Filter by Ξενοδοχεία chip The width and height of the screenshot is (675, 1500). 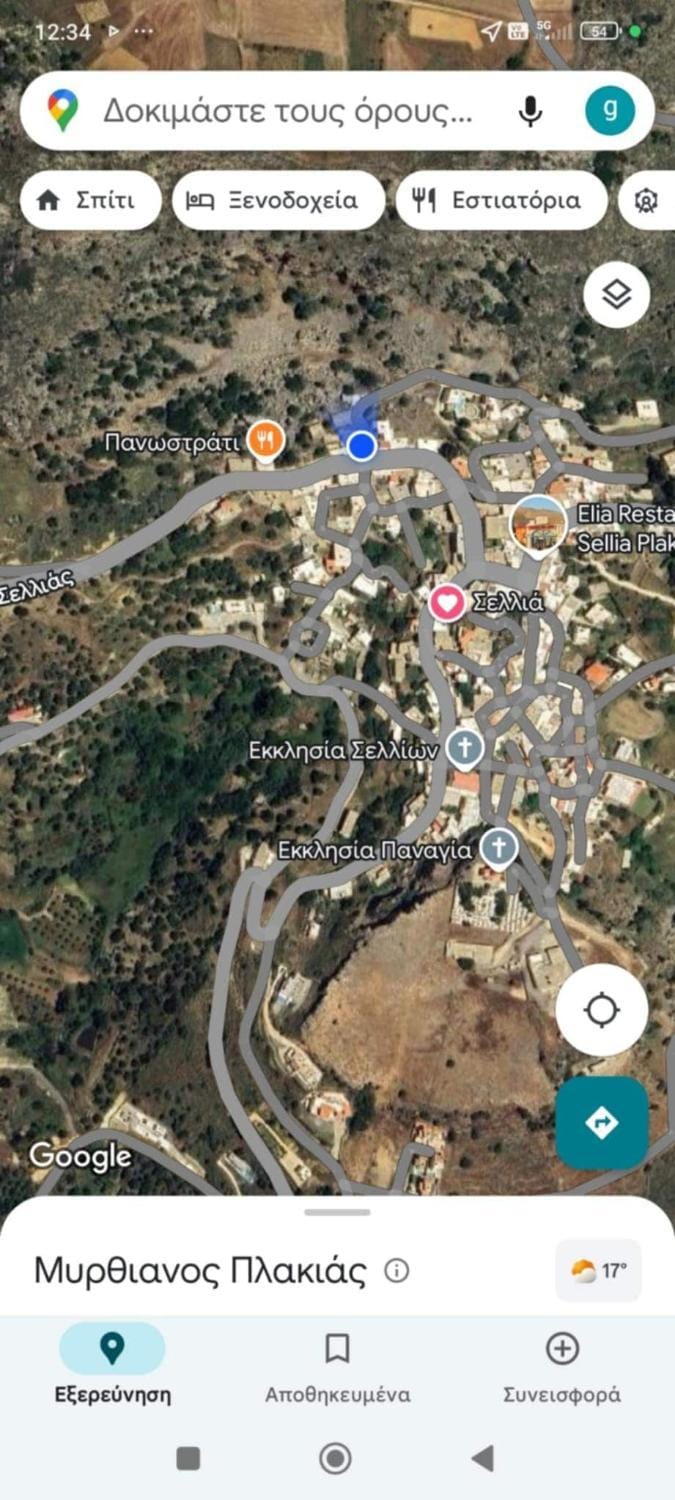tap(278, 200)
